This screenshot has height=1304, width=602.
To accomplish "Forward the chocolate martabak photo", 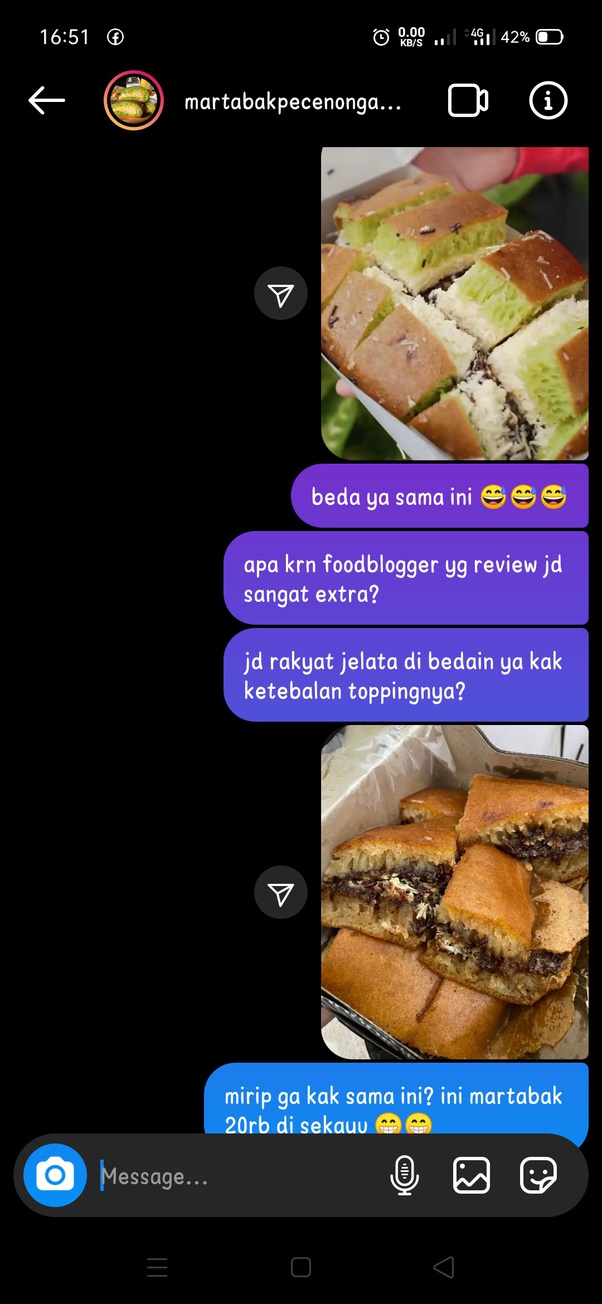I will (x=281, y=893).
